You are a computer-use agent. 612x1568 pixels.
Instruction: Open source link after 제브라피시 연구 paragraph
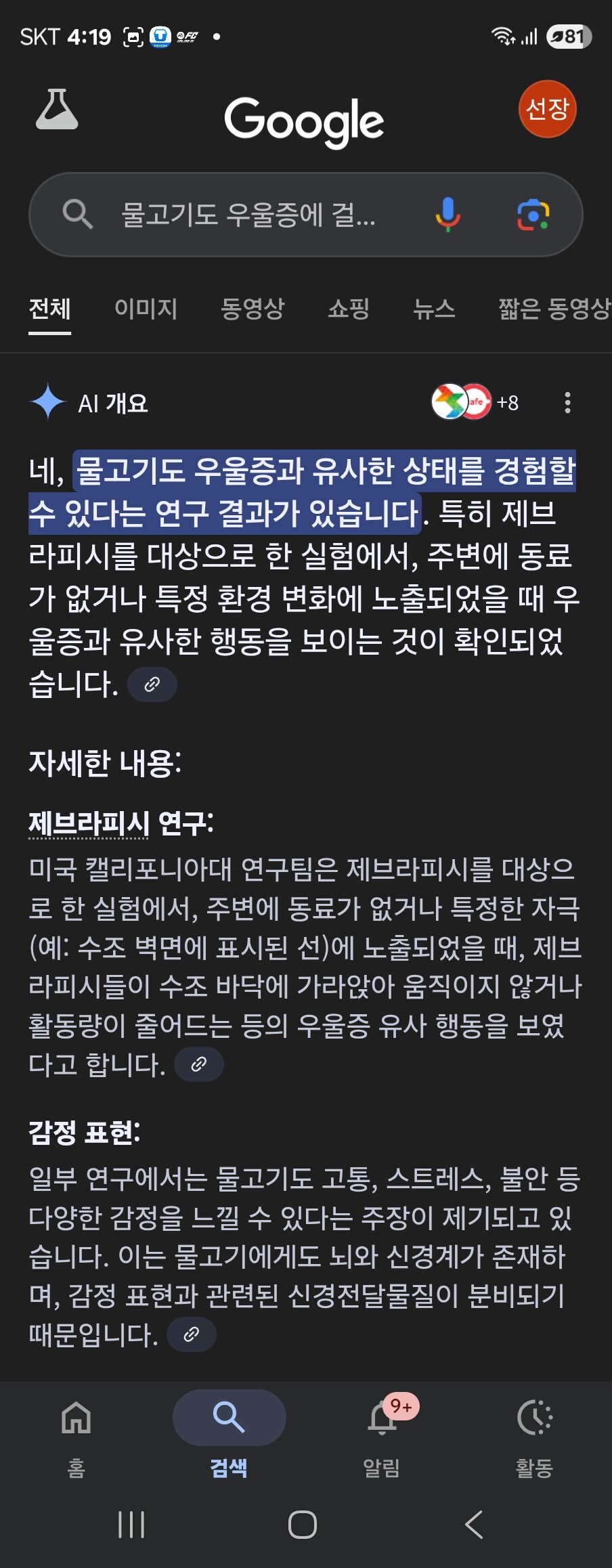tap(199, 1064)
